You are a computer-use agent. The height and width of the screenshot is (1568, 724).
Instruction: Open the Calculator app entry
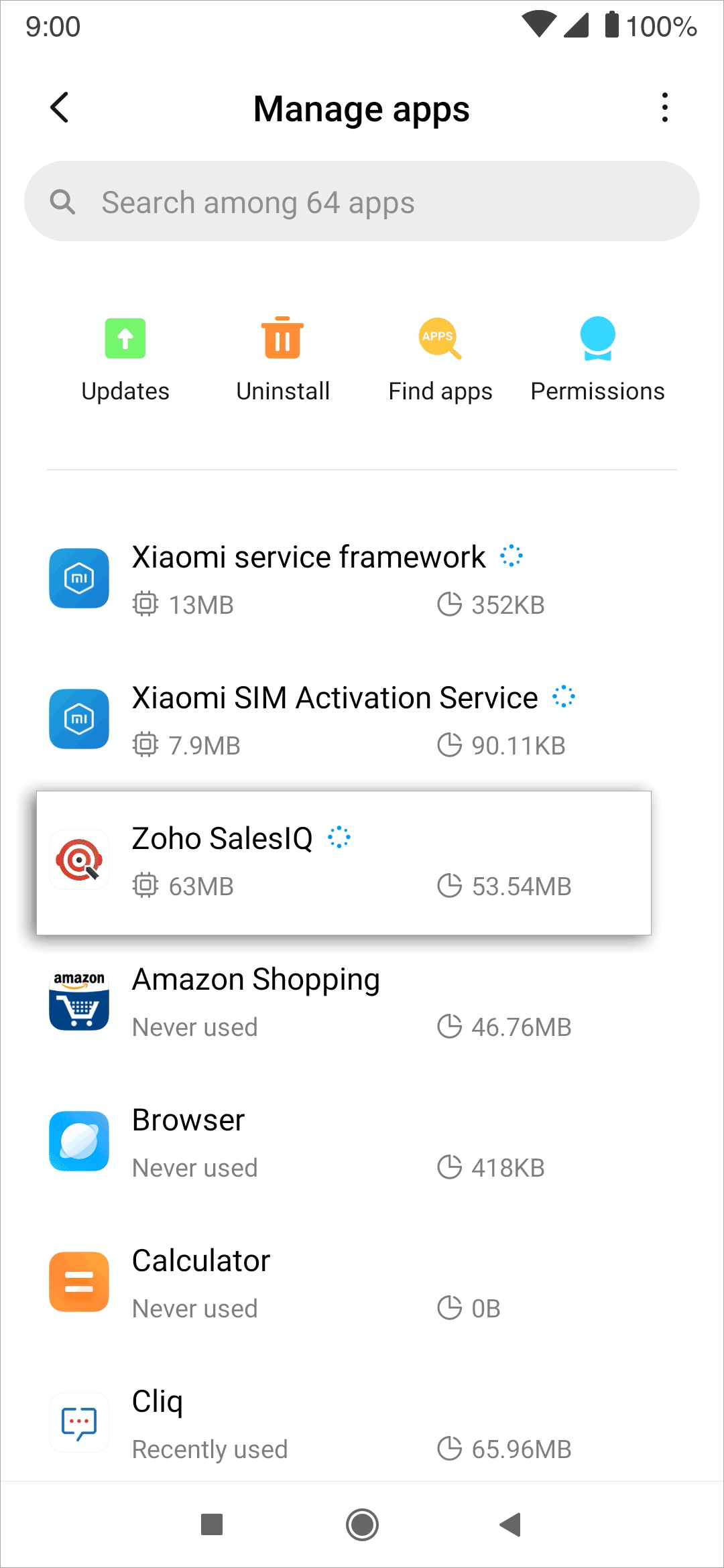(x=362, y=1283)
